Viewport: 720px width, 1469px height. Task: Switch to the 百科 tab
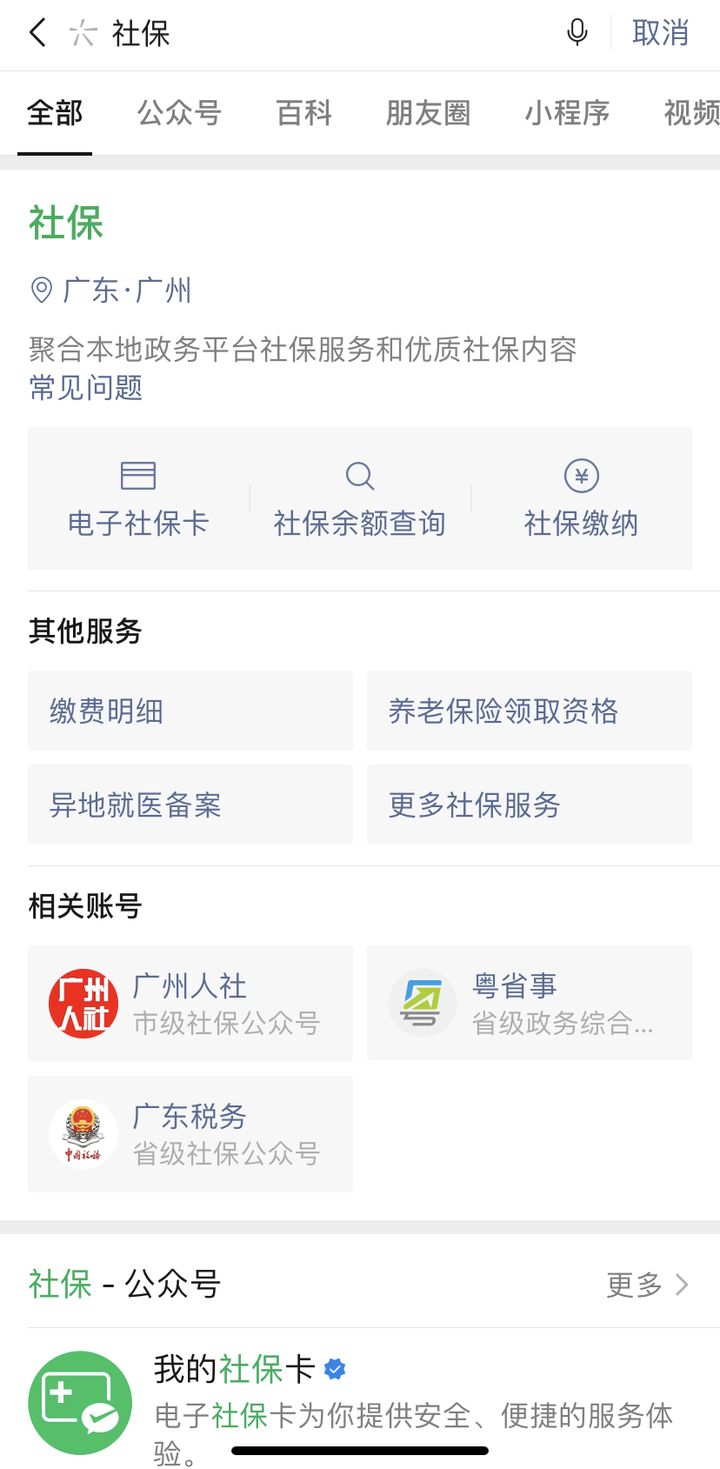click(304, 113)
